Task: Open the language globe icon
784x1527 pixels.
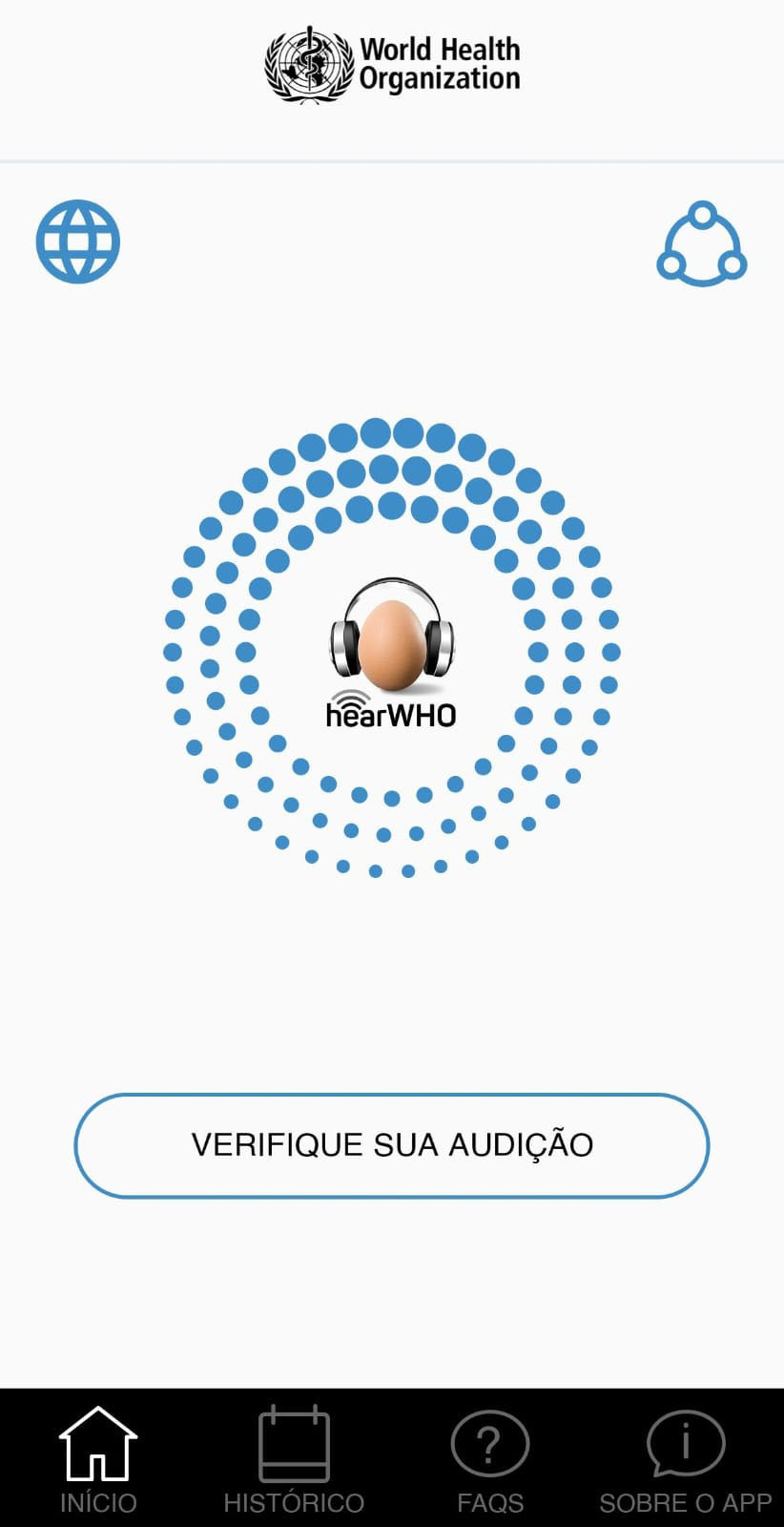Action: 78,241
